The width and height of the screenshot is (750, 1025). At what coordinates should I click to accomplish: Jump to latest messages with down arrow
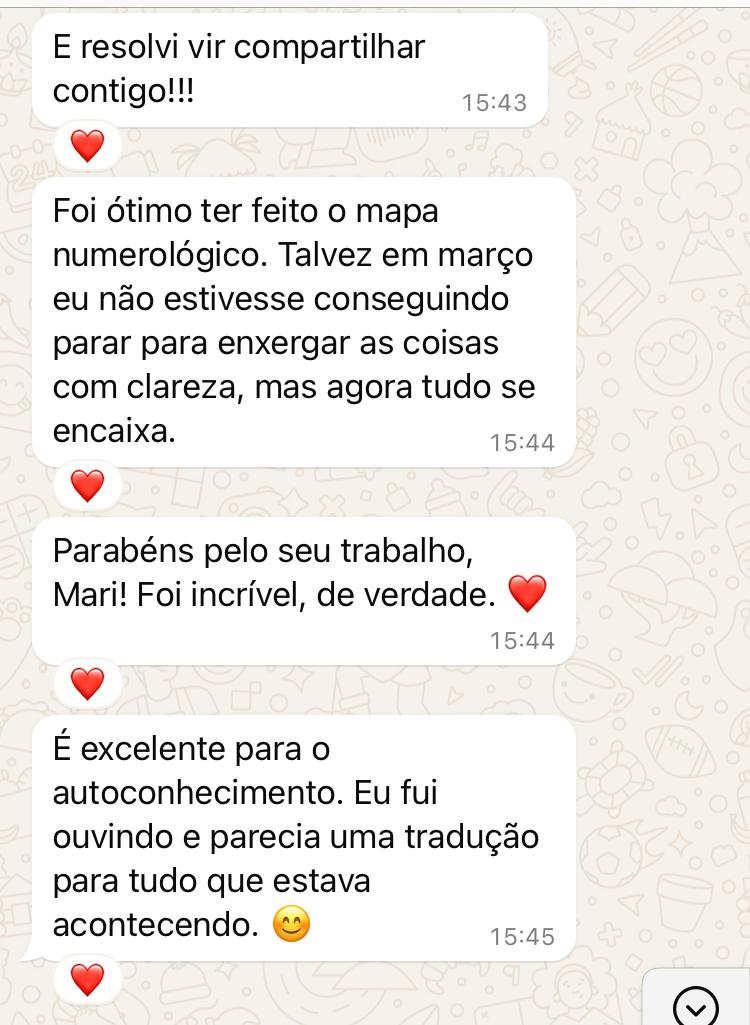tap(696, 1003)
